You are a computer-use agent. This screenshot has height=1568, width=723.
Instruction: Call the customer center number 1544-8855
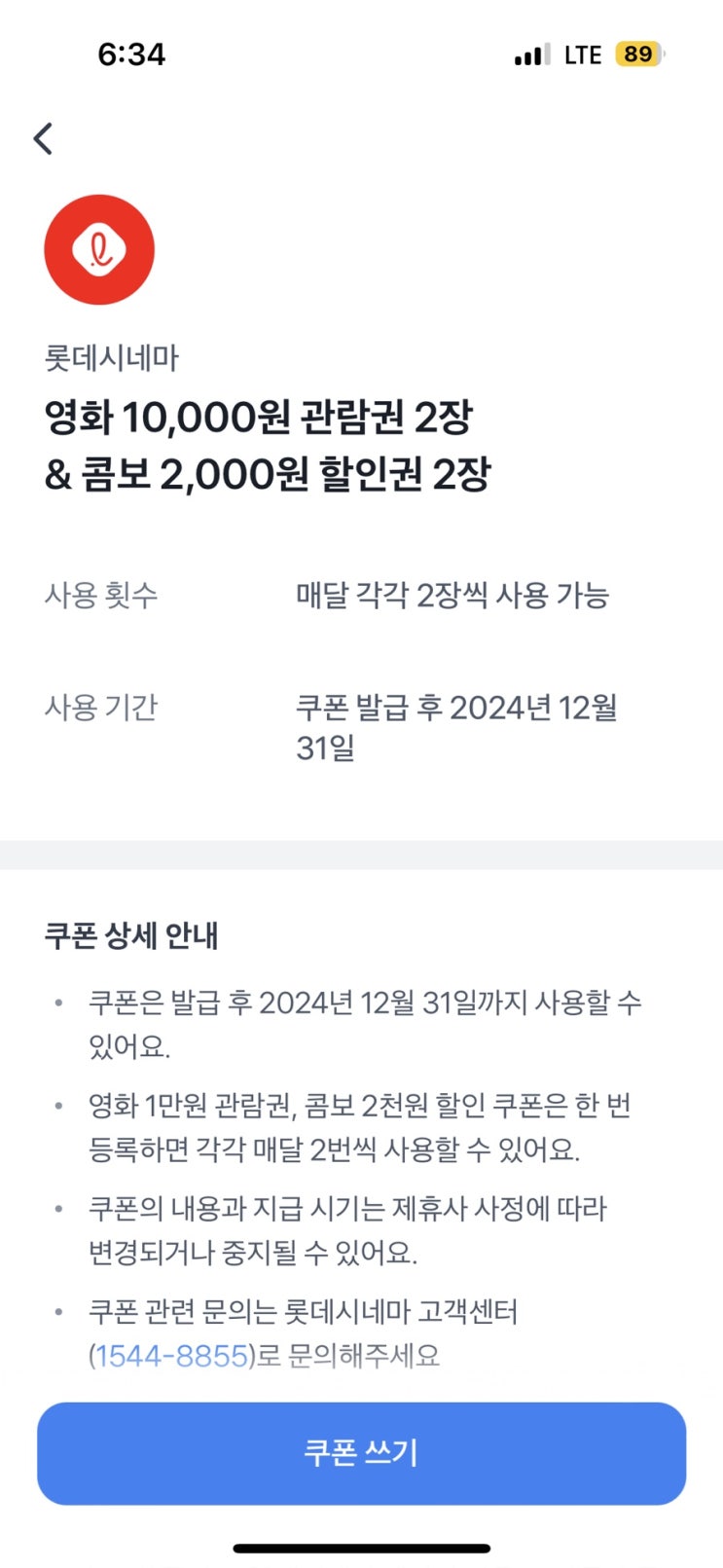pos(171,1356)
